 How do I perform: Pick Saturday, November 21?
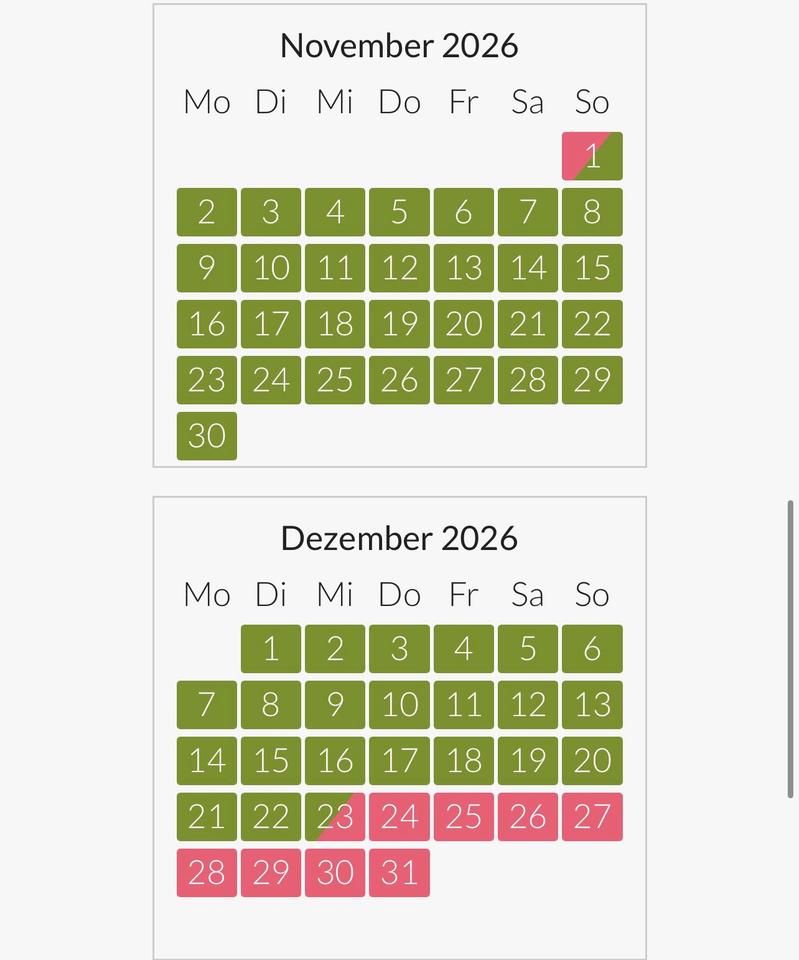click(528, 324)
